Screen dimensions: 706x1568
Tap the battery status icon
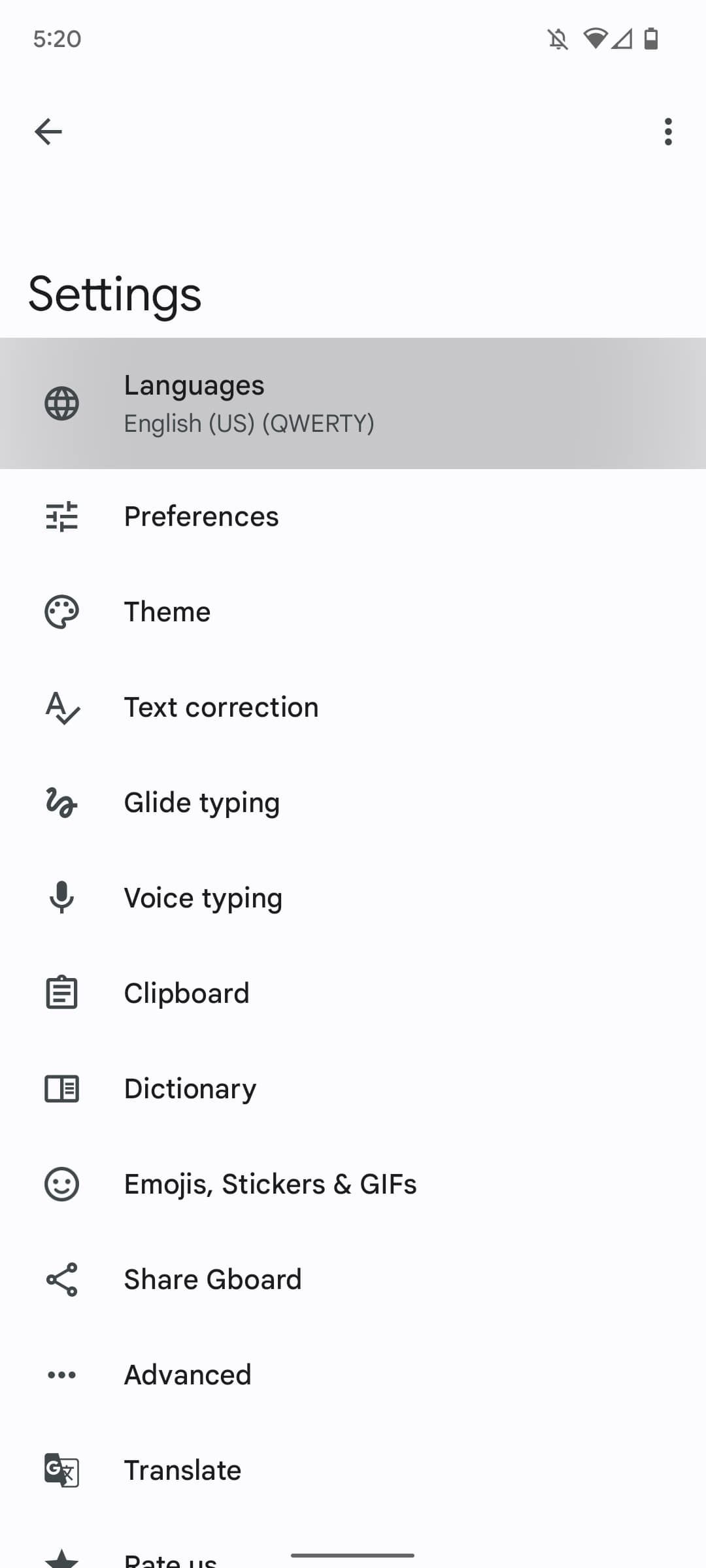pos(651,39)
